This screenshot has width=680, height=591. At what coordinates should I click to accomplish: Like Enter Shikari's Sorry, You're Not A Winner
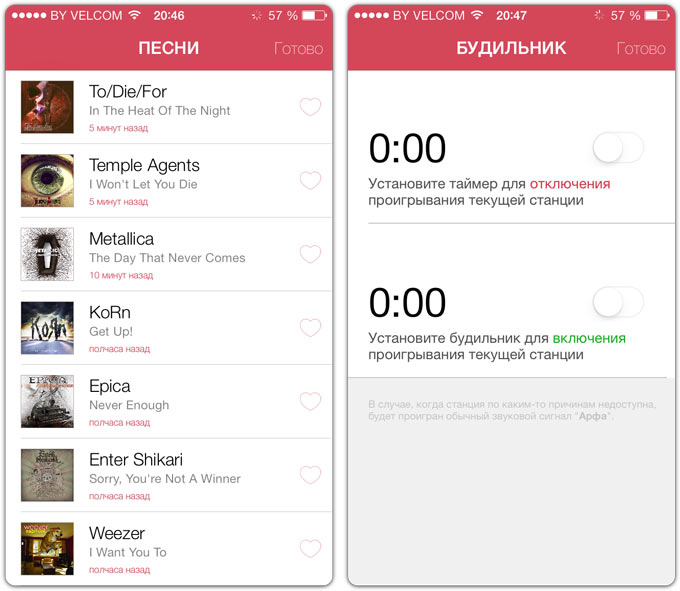[x=310, y=475]
